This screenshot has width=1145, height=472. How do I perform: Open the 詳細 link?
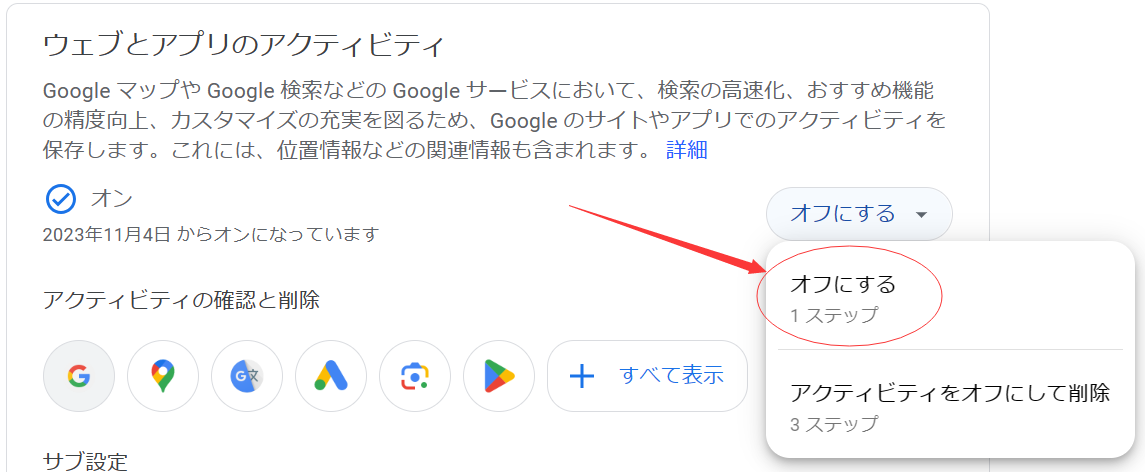pyautogui.click(x=687, y=151)
